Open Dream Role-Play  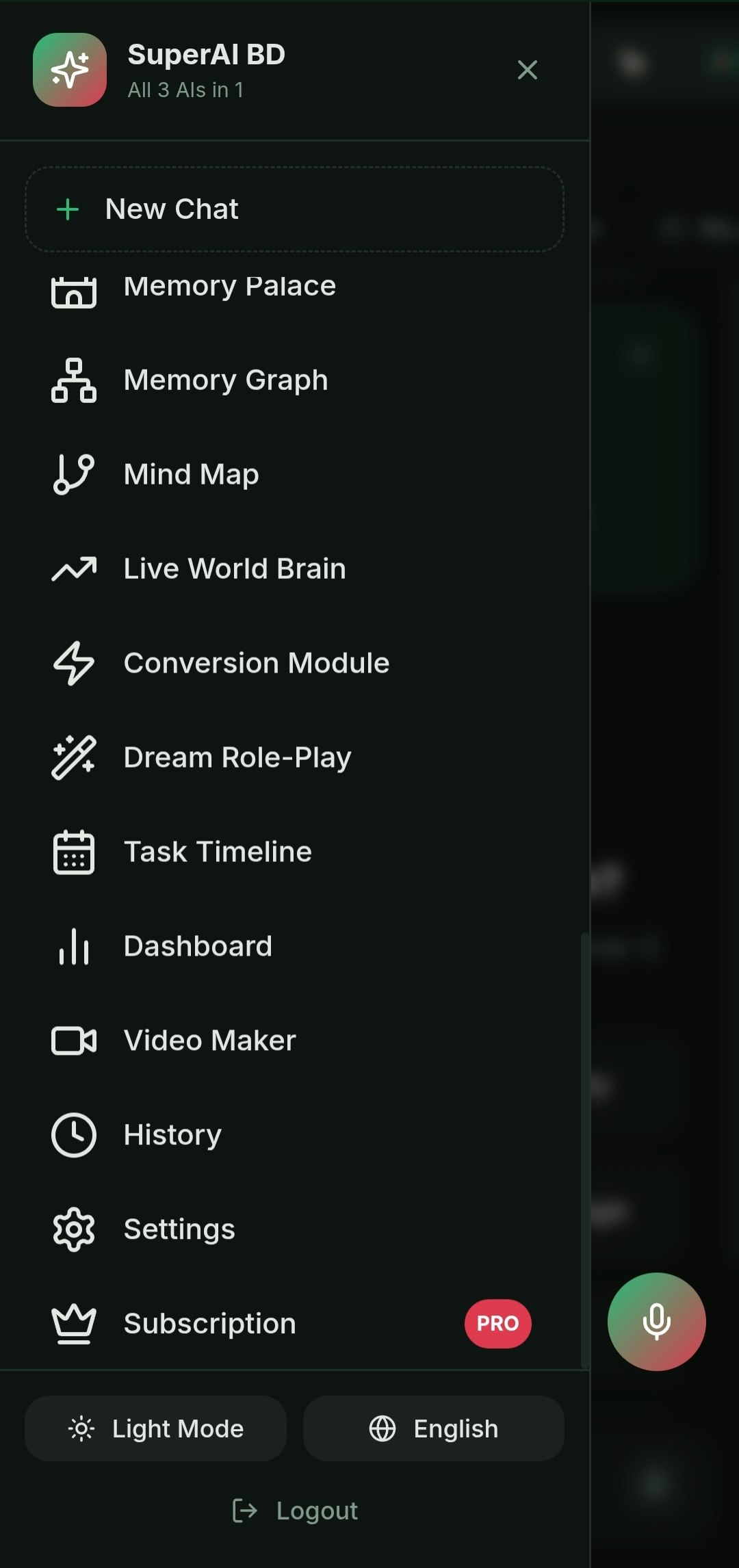pyautogui.click(x=294, y=757)
